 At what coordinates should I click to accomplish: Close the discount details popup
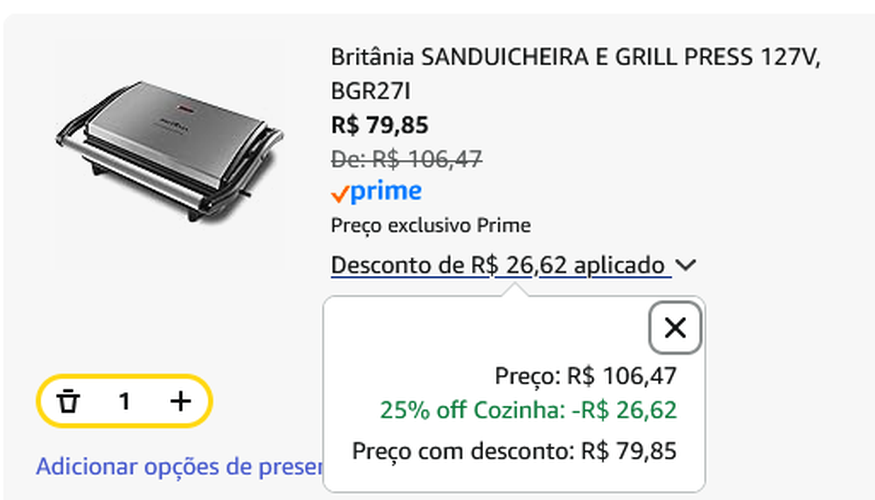click(x=675, y=327)
